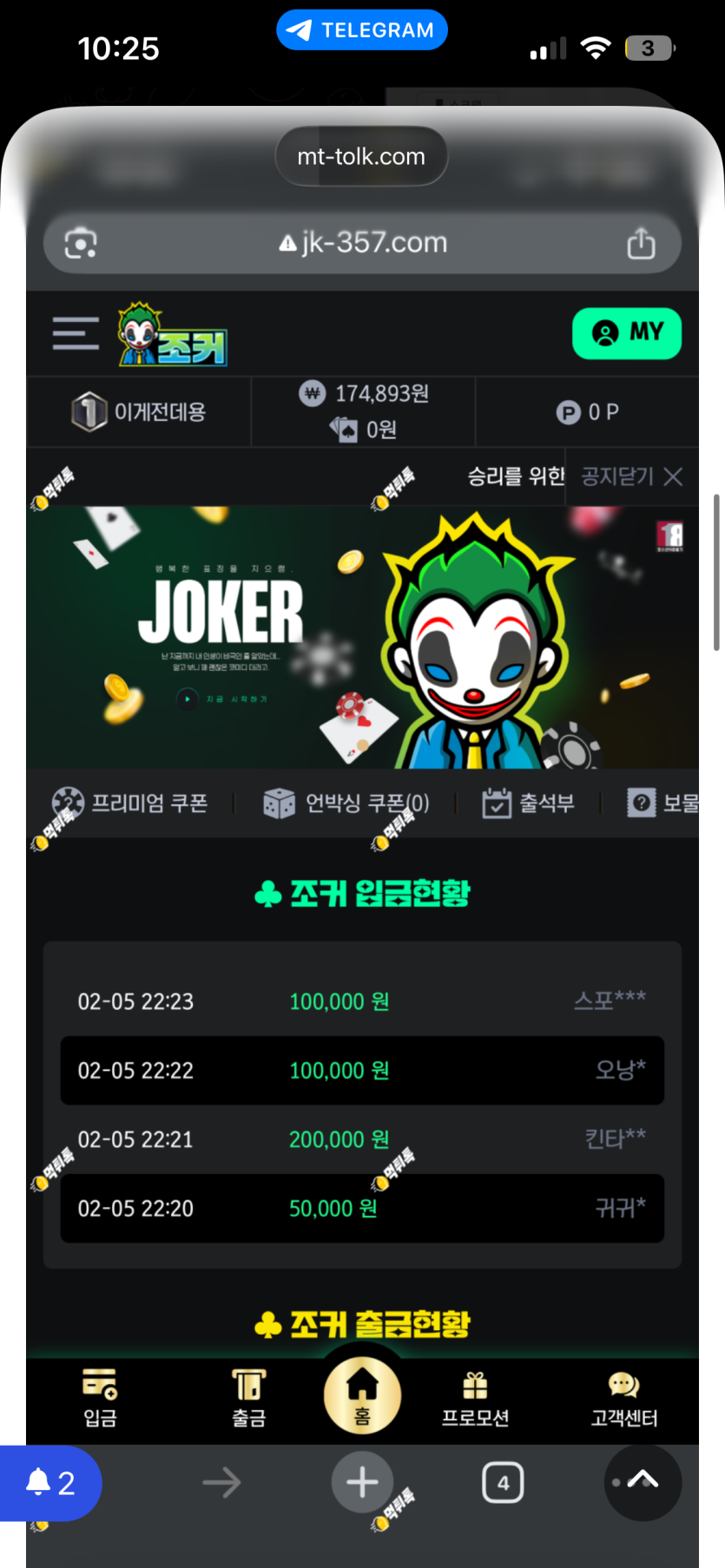View the 4 open browser tabs
Viewport: 725px width, 1568px height.
click(x=503, y=1482)
